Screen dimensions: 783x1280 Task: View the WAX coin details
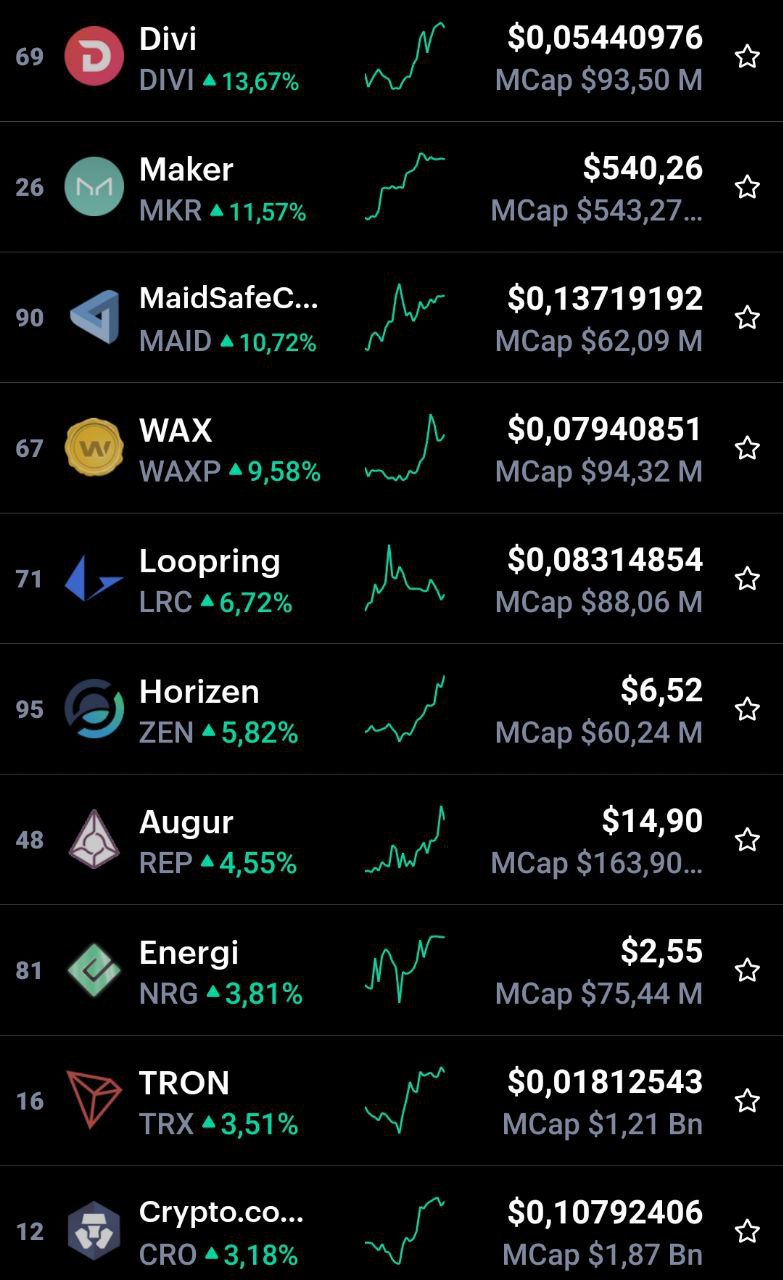click(x=391, y=448)
